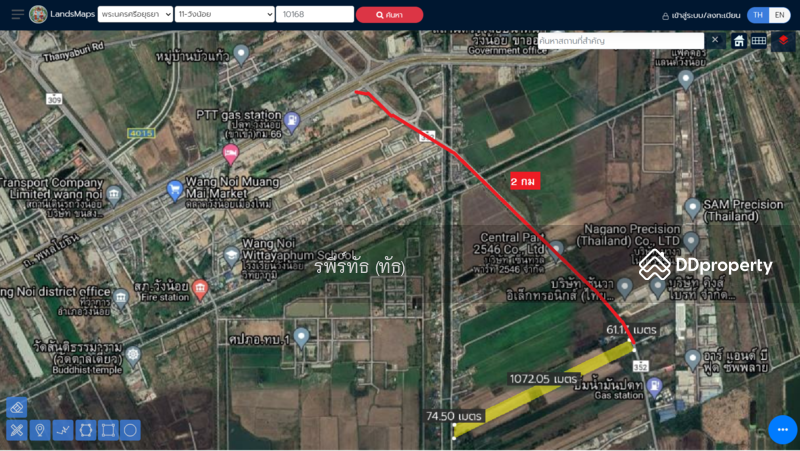Select the freehand line drawing tool
Screen dimensions: 800x451
63,430
